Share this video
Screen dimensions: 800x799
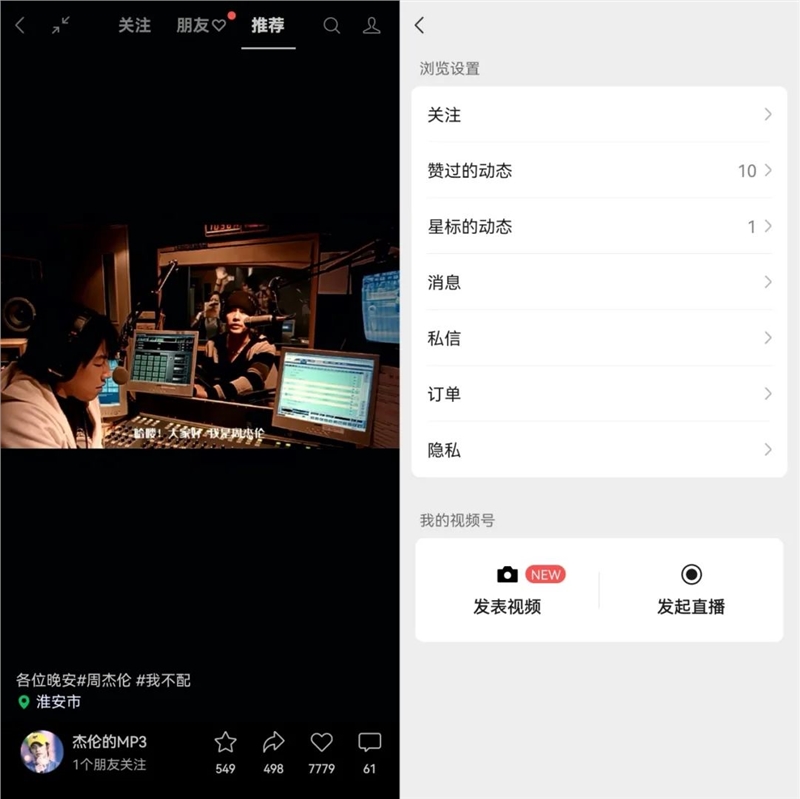click(273, 742)
